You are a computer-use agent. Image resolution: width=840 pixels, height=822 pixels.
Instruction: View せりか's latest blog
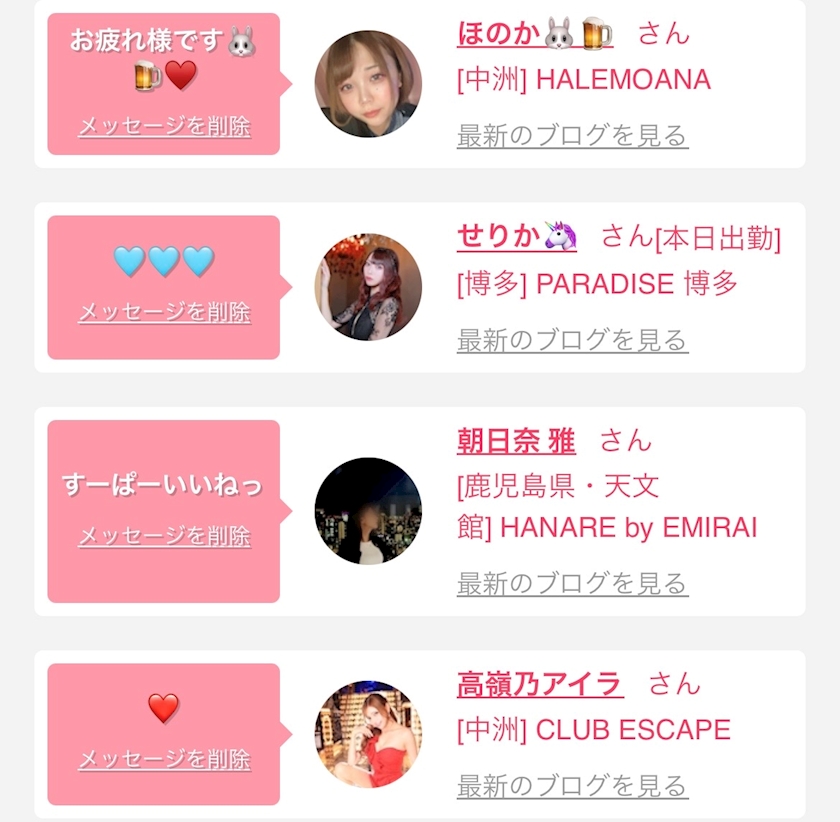click(x=572, y=340)
